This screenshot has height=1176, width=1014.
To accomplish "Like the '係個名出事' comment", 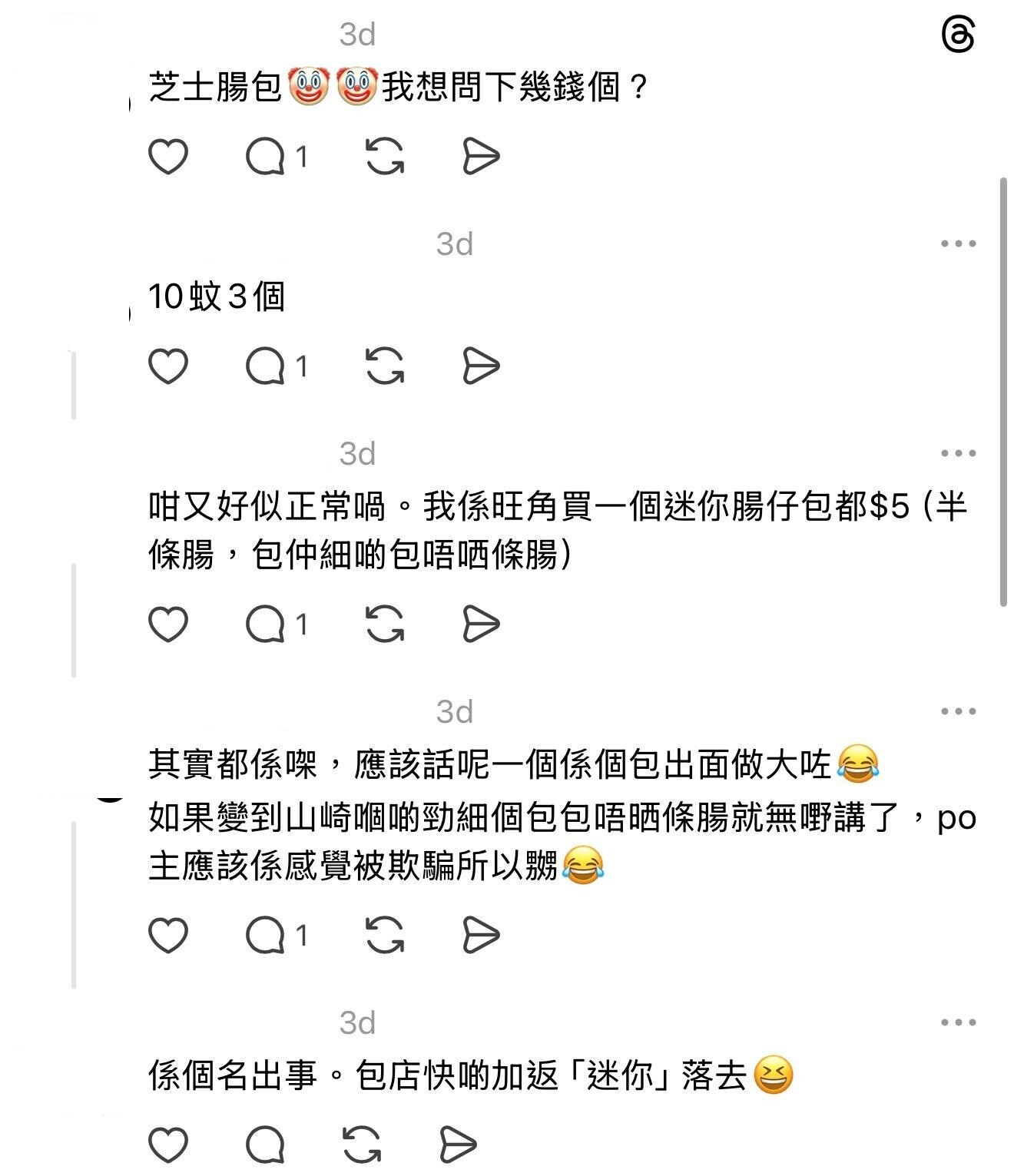I will 167,1145.
